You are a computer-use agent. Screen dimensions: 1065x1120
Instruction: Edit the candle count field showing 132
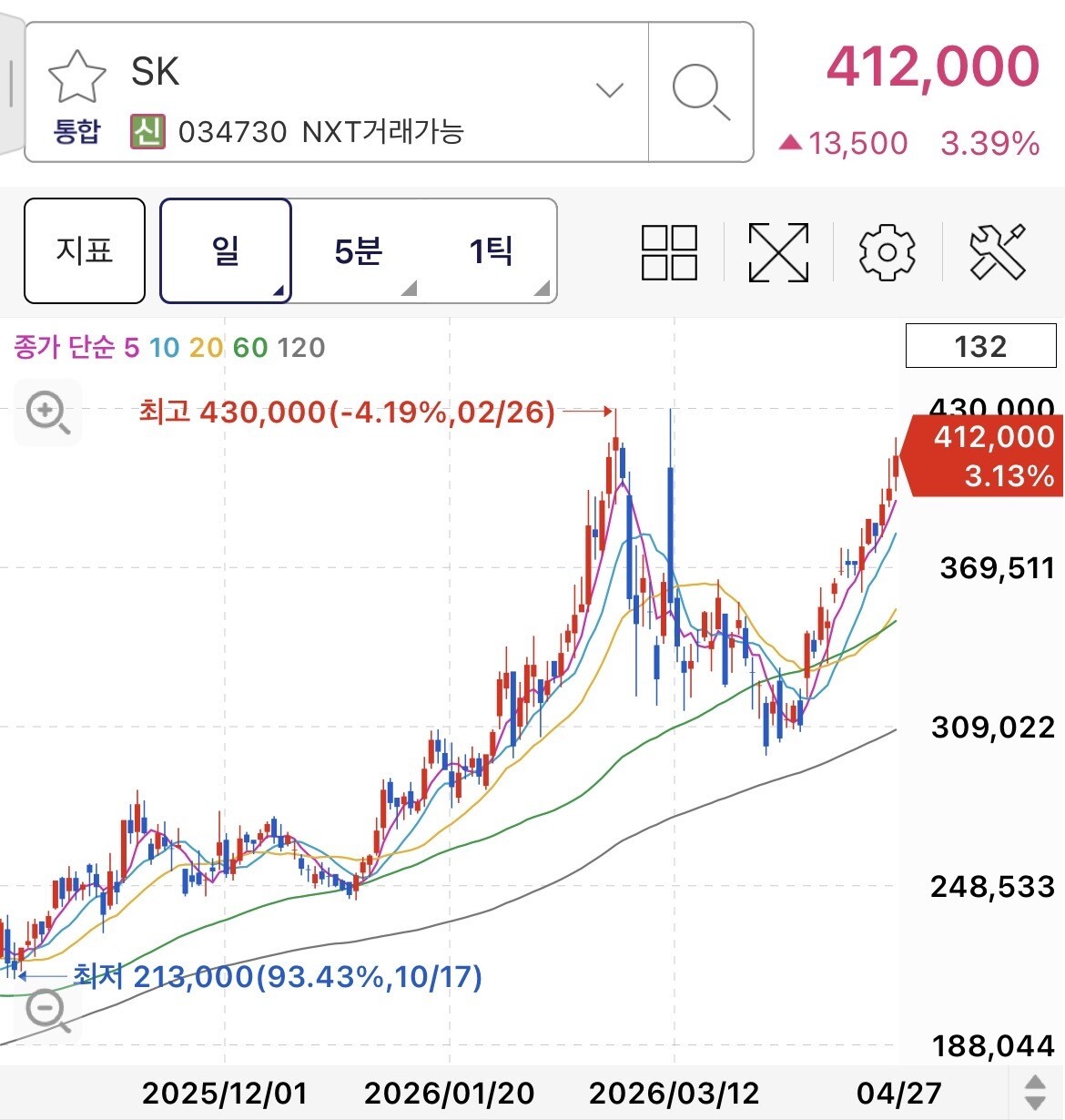coord(981,346)
